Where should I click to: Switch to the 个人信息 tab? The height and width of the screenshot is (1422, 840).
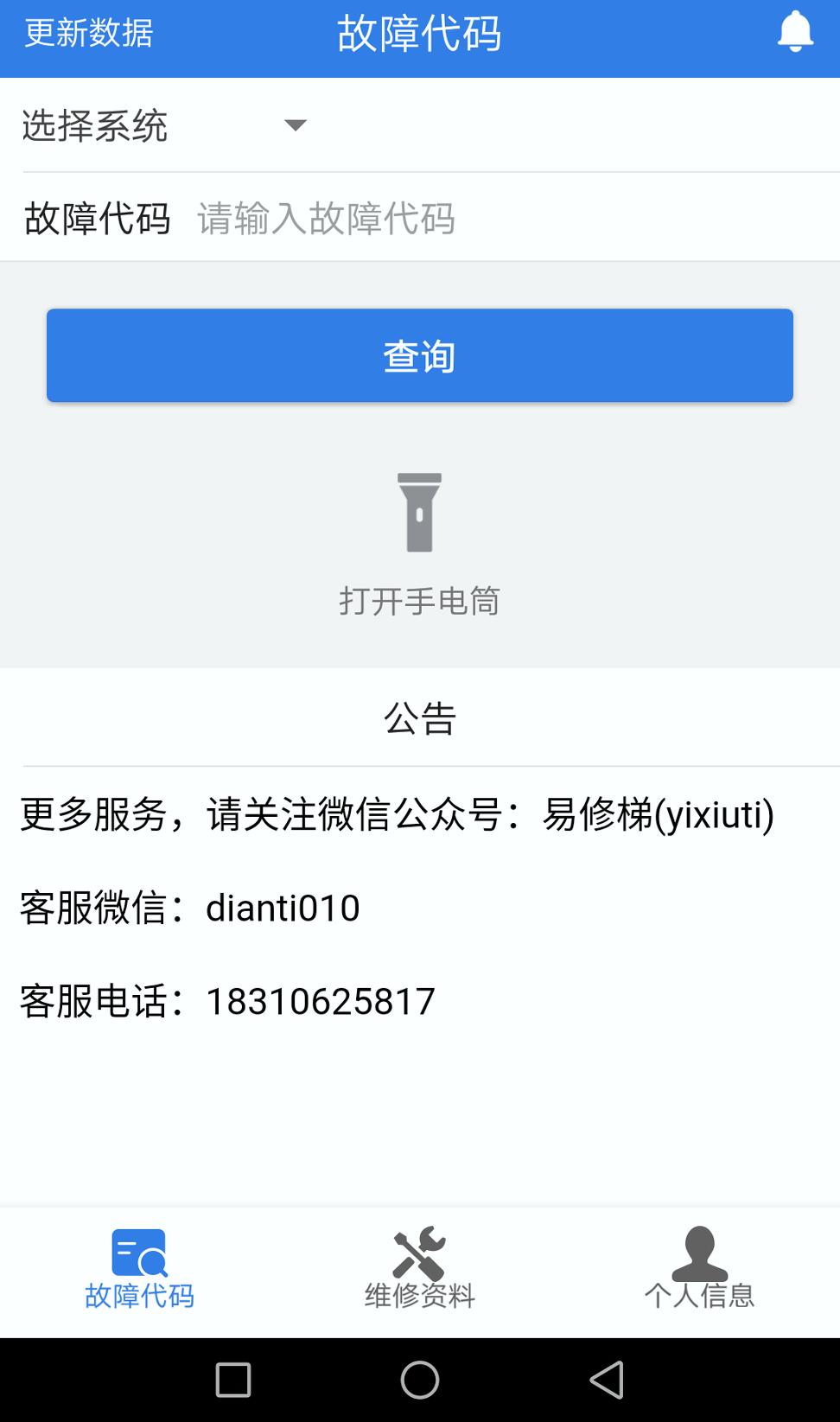(700, 1293)
